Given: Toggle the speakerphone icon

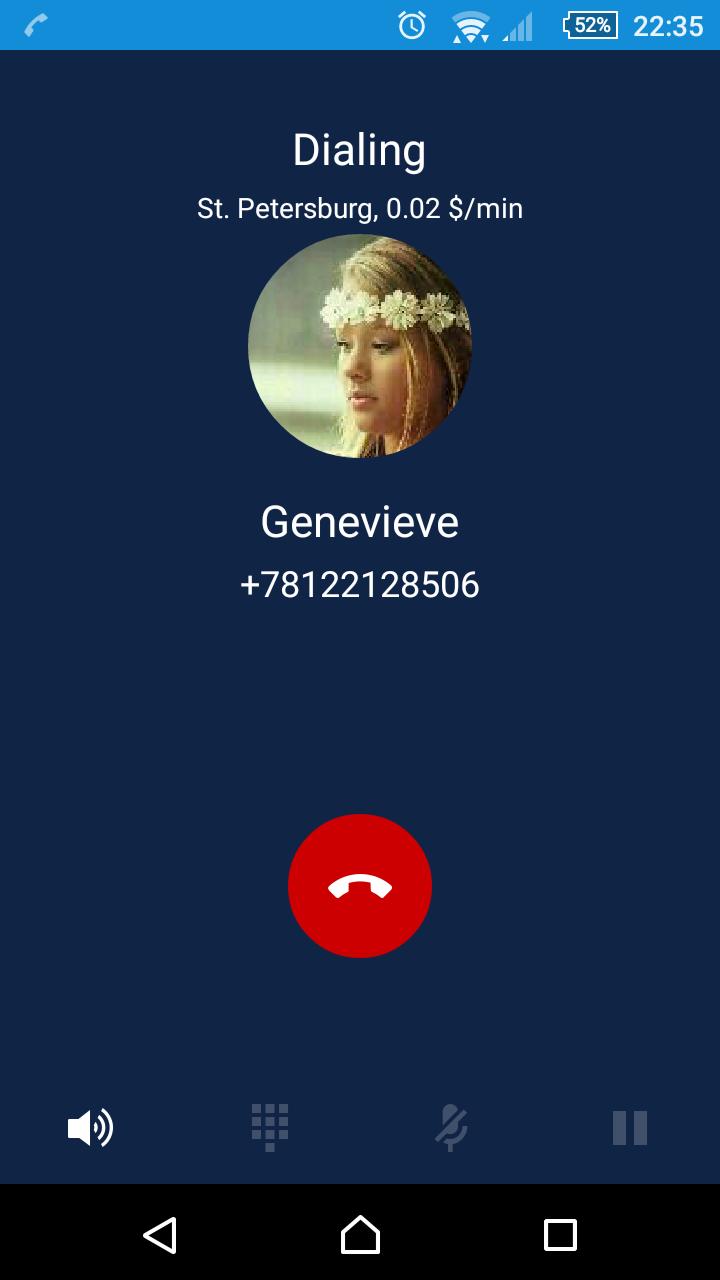Looking at the screenshot, I should (x=90, y=1128).
